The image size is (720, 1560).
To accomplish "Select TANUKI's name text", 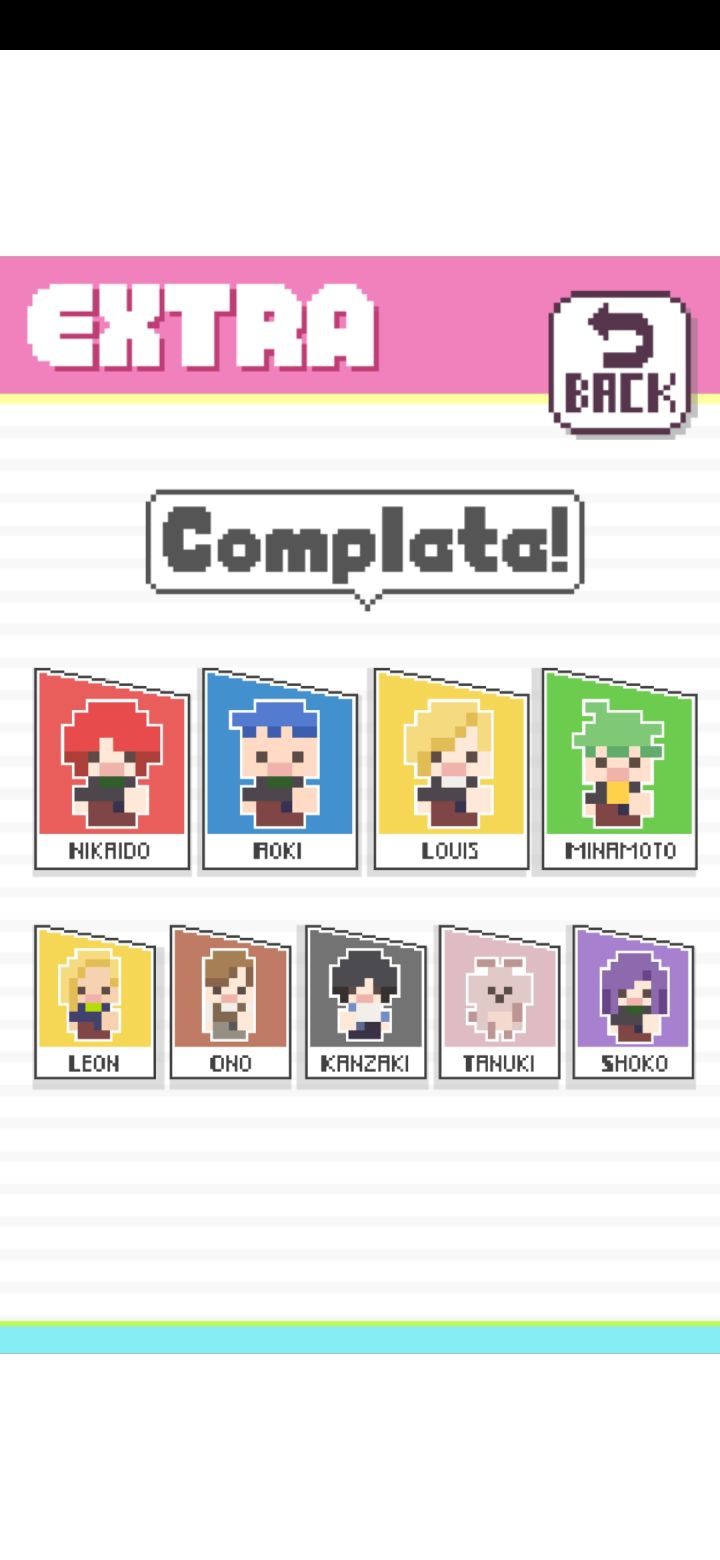I will click(x=498, y=1063).
